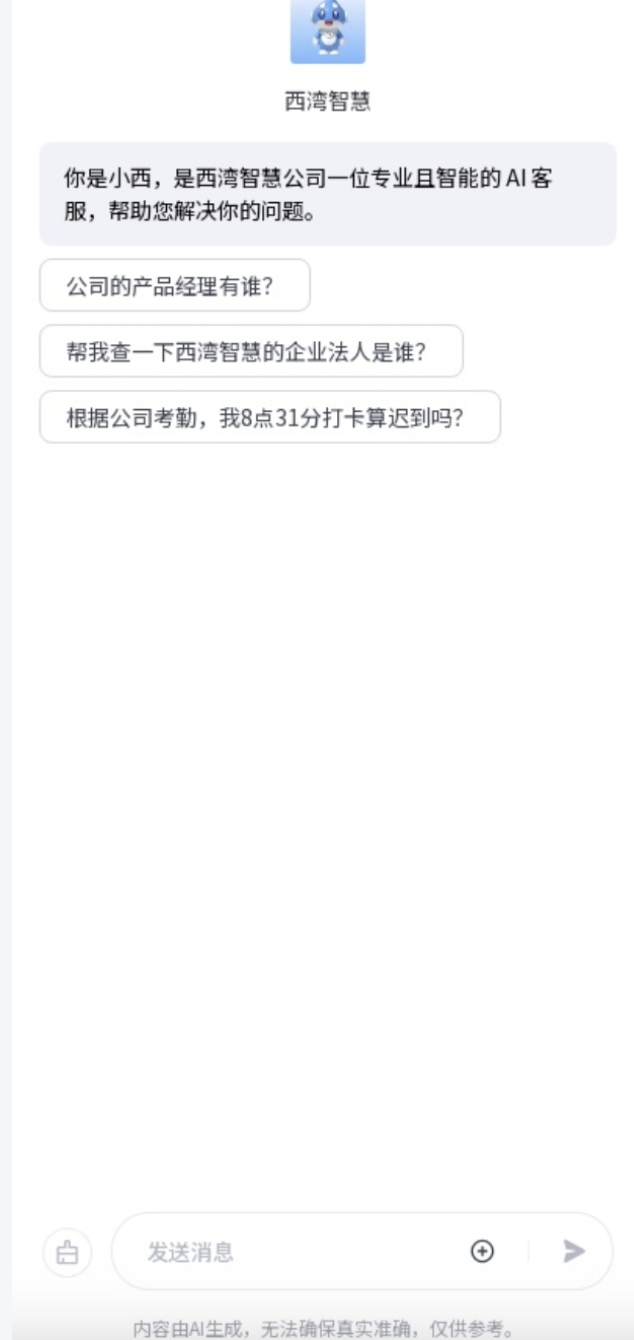Open the plus attachment icon
Image resolution: width=634 pixels, height=1340 pixels.
coord(482,1251)
